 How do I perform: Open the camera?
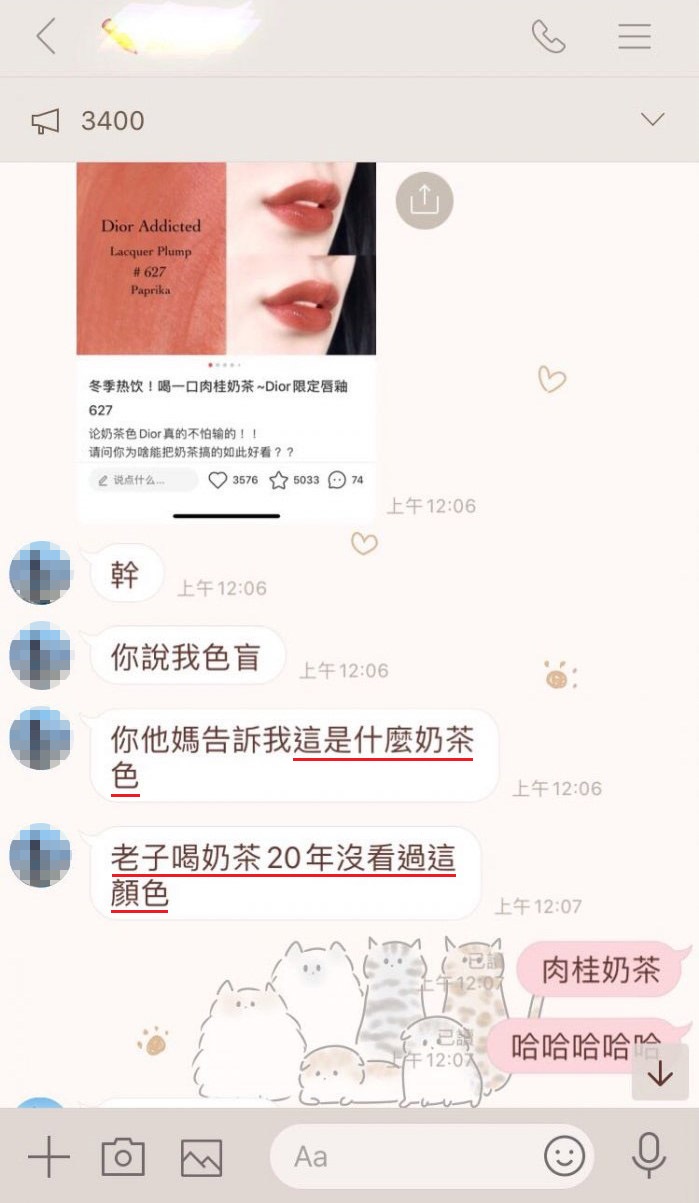pos(123,1157)
